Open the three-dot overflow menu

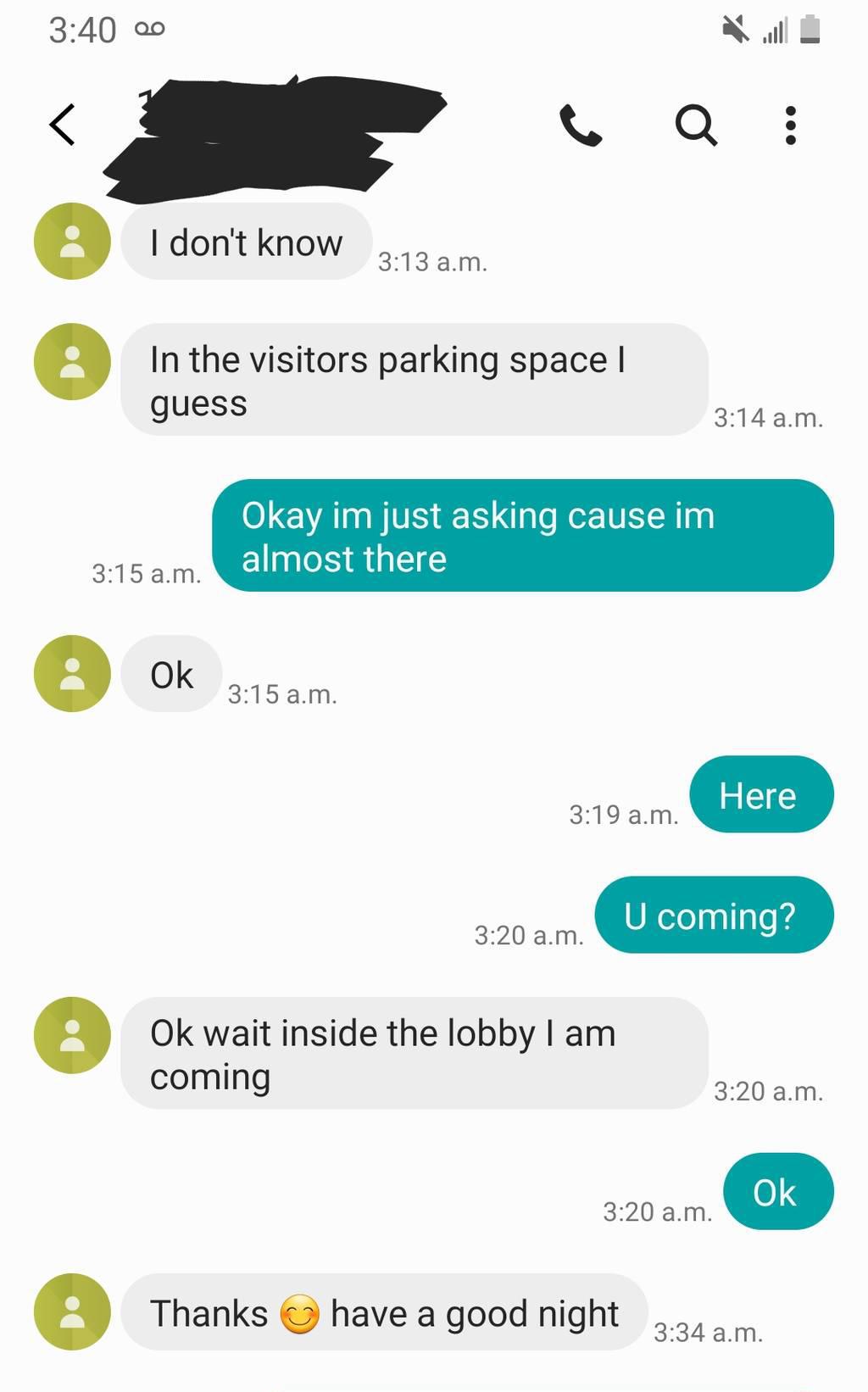pyautogui.click(x=790, y=125)
